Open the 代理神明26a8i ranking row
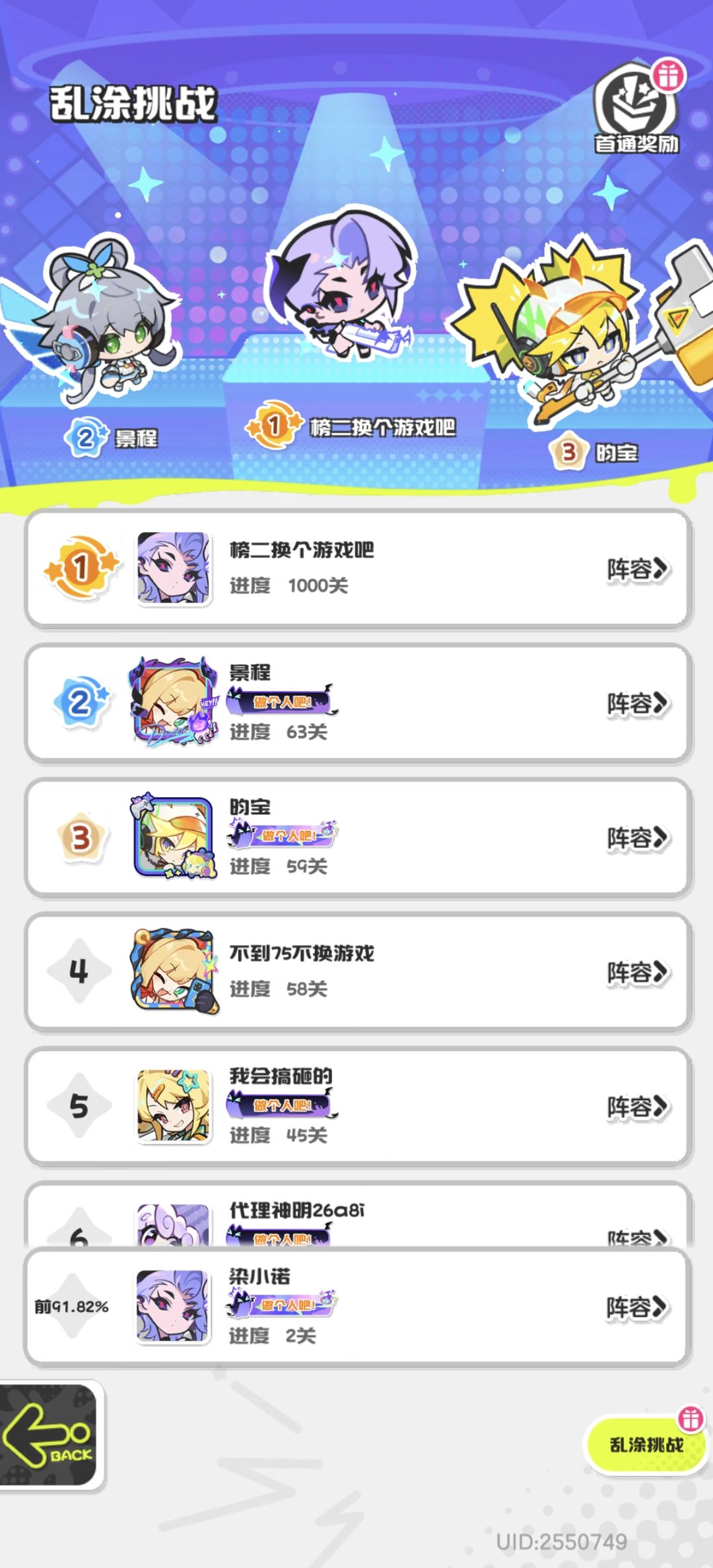Viewport: 713px width, 1568px height. click(358, 1214)
